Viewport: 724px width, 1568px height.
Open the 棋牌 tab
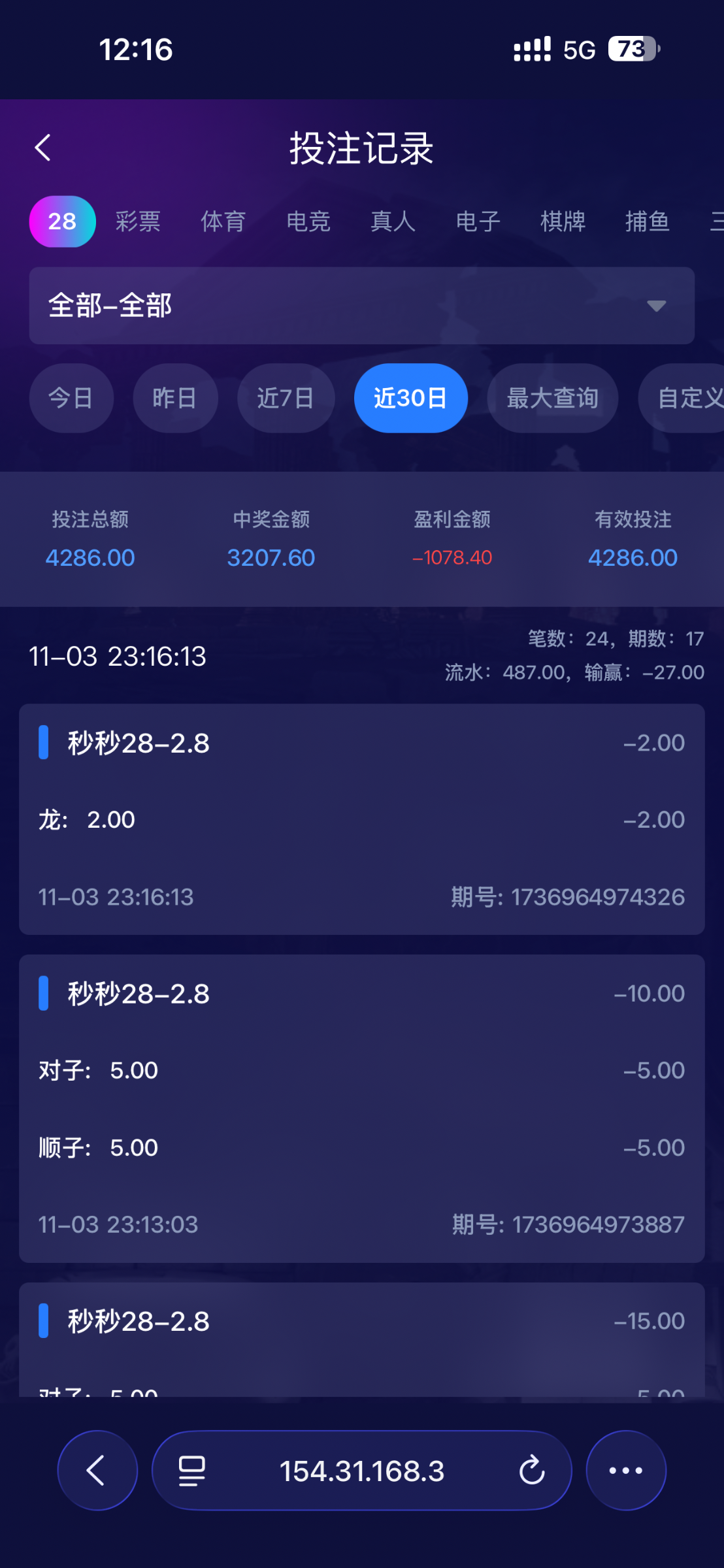coord(563,221)
